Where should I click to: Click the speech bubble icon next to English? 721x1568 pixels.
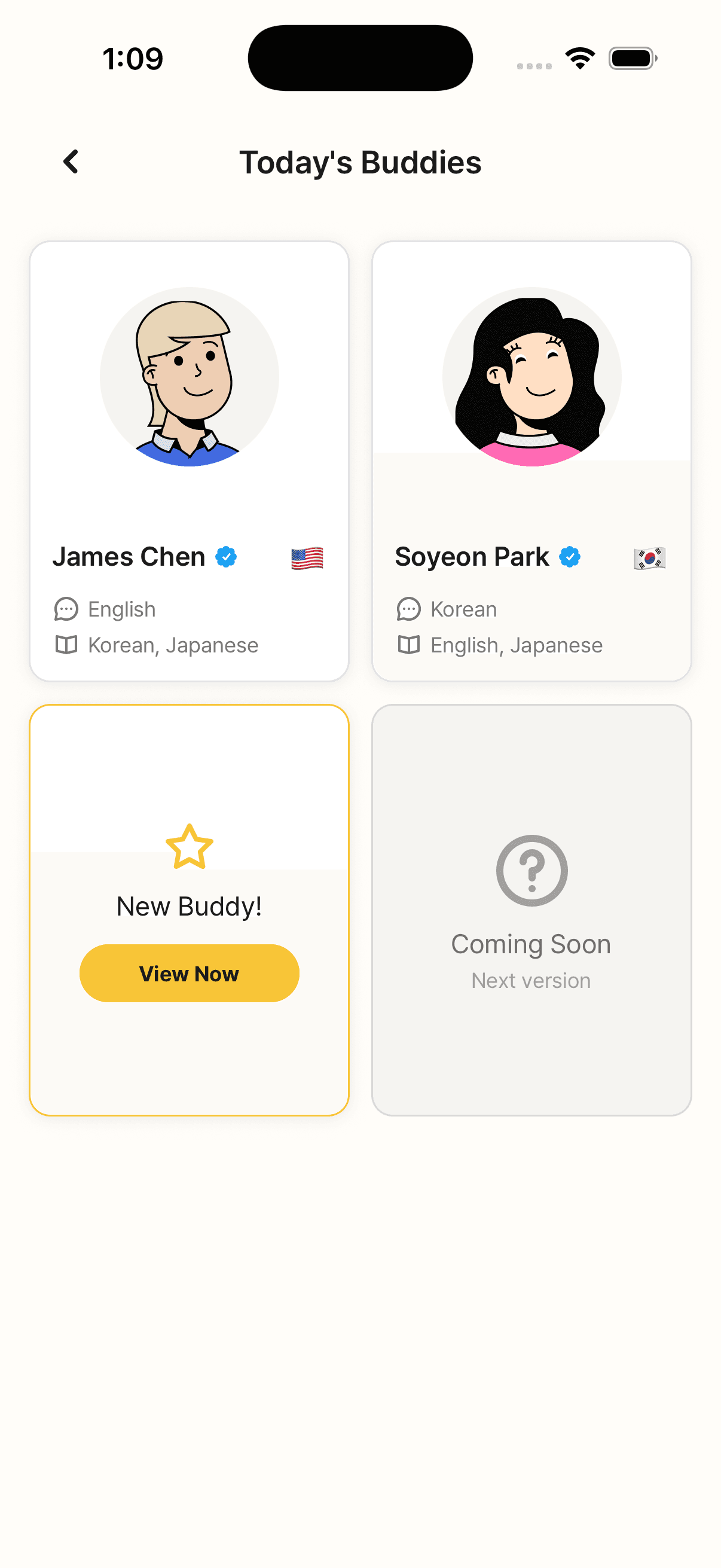[66, 608]
